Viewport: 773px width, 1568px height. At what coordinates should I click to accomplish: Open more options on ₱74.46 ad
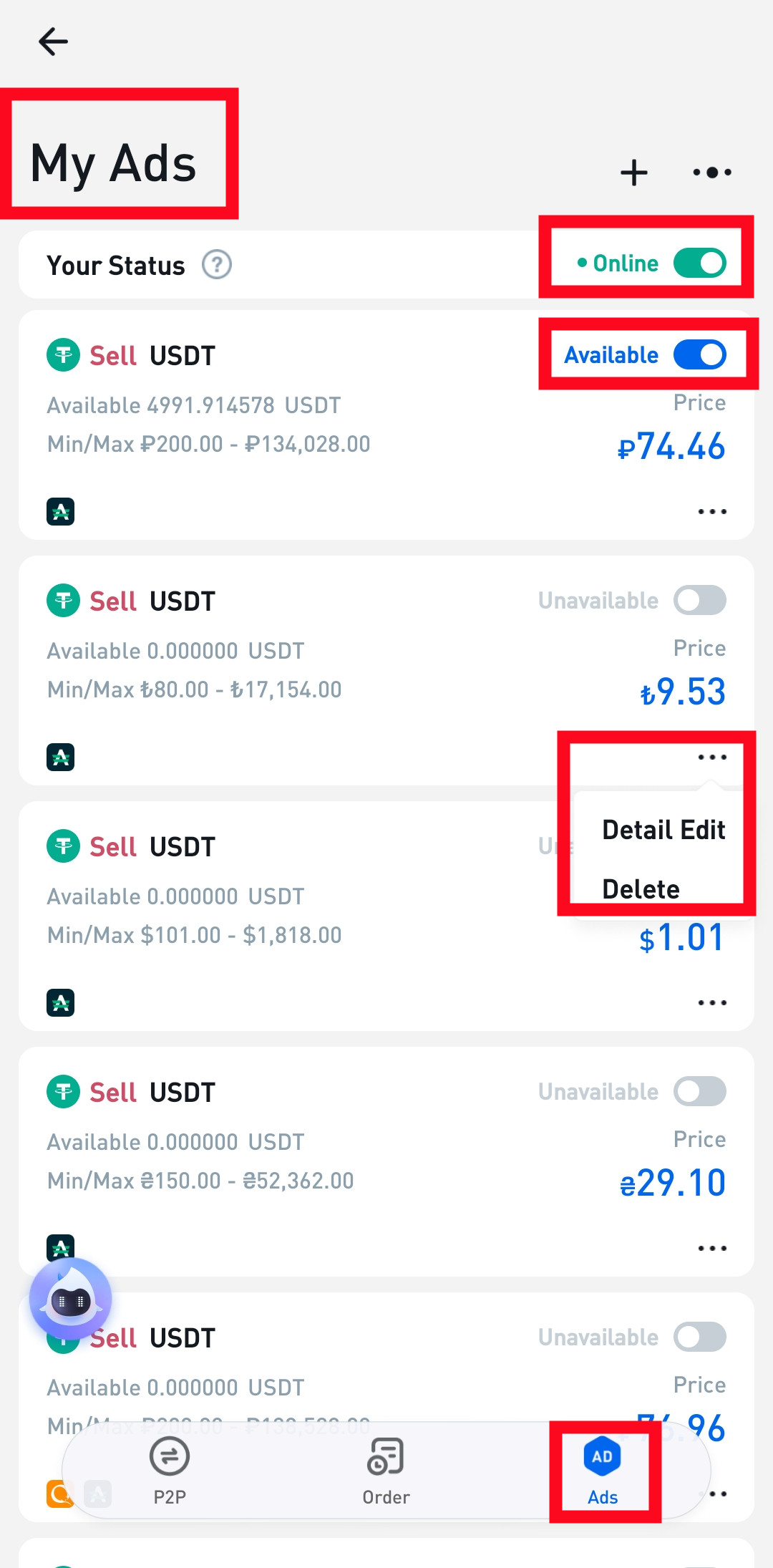[712, 511]
